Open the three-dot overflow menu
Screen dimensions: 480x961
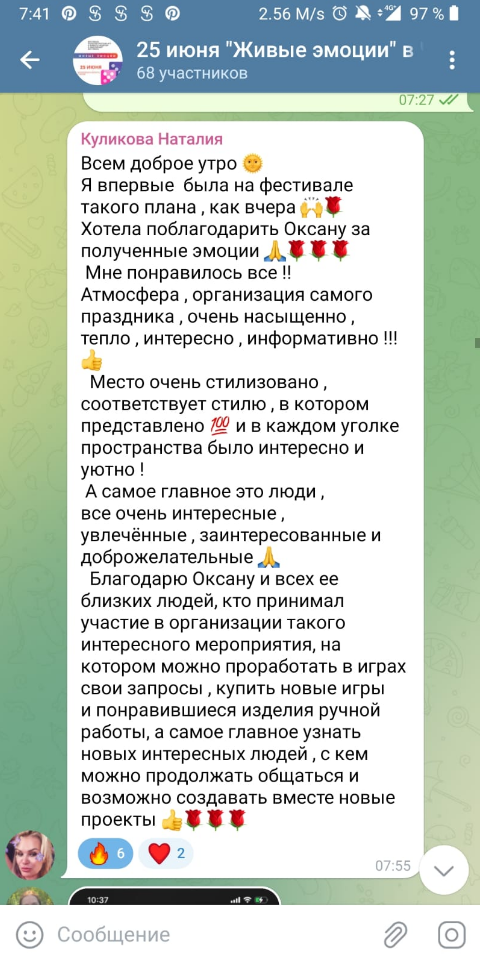[452, 60]
